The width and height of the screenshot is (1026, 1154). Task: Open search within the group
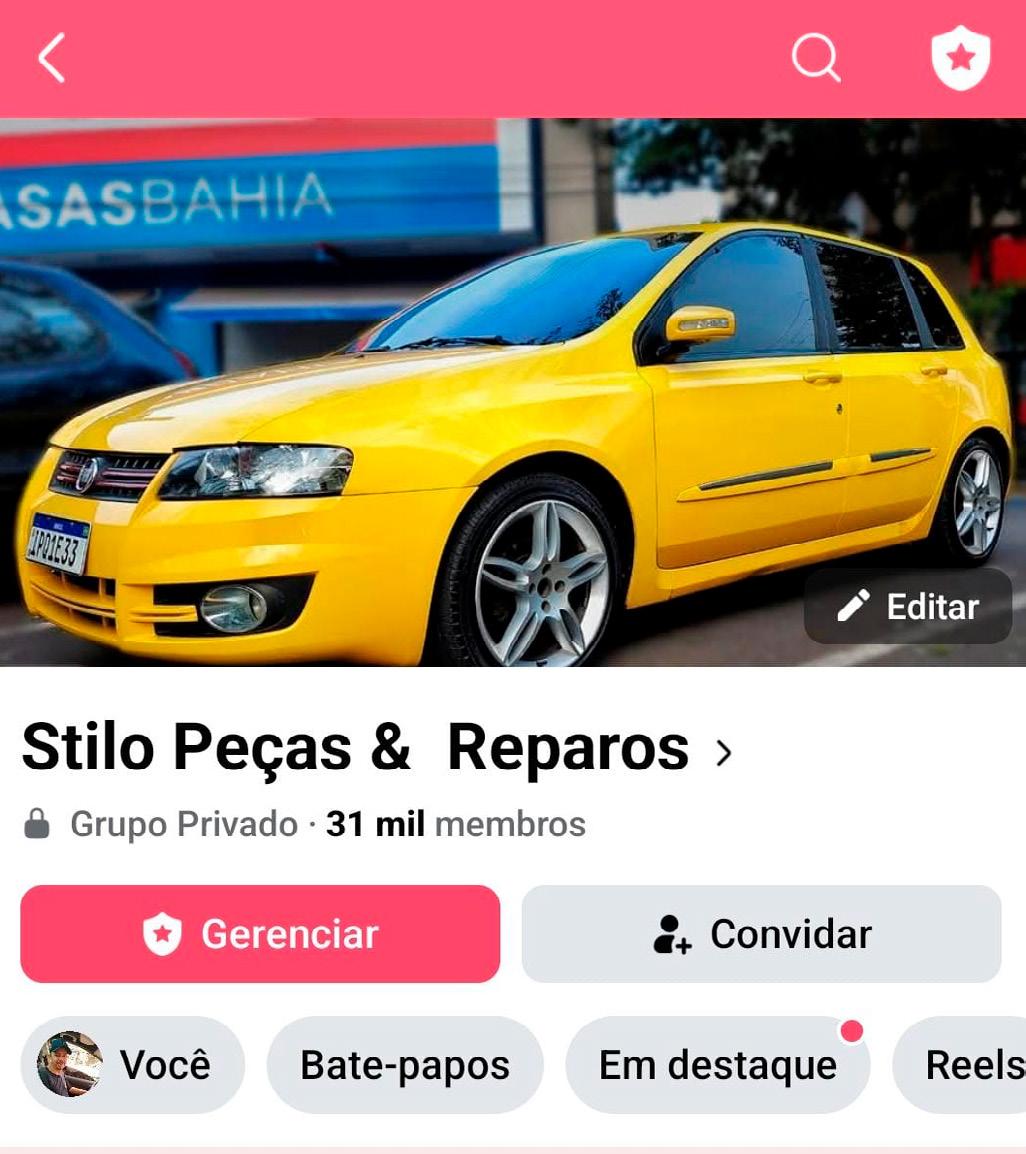[815, 58]
